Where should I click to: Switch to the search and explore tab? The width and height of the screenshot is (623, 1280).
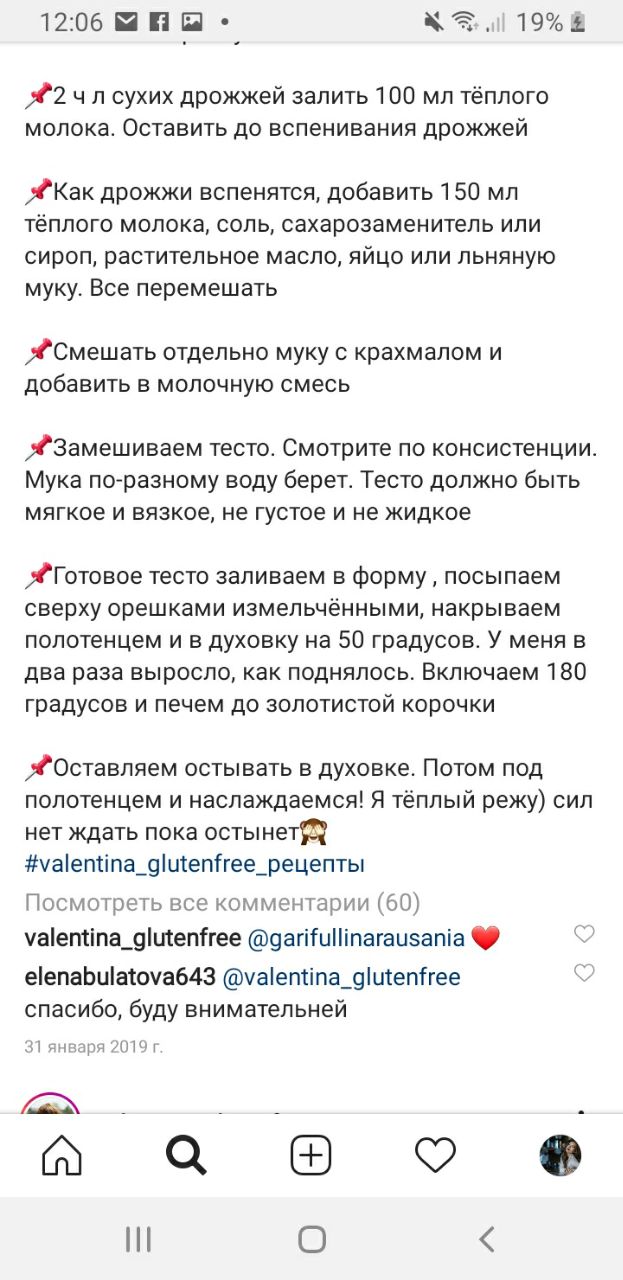point(186,1156)
